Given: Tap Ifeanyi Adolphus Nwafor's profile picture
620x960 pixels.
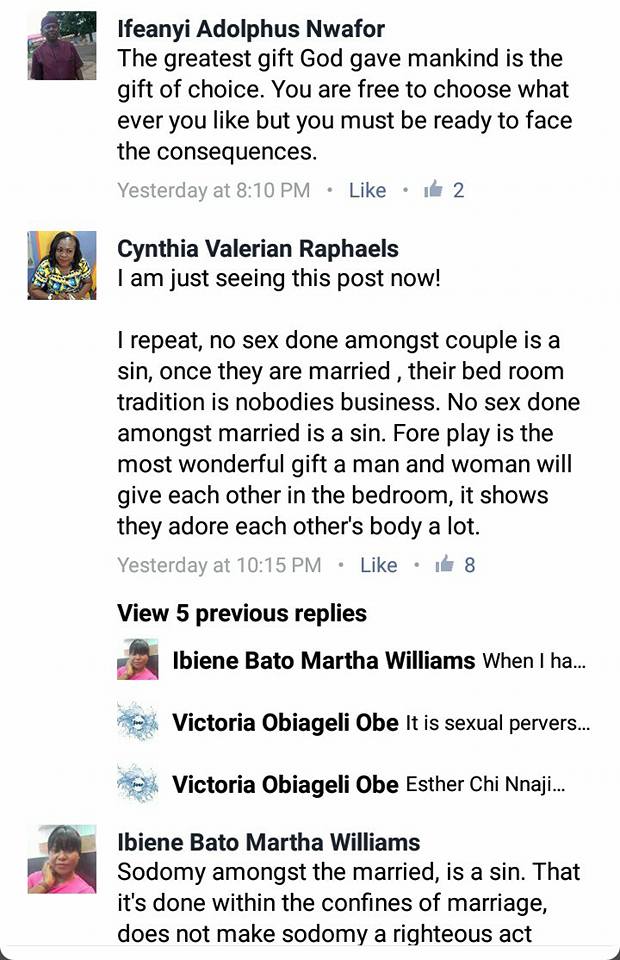Looking at the screenshot, I should coord(62,45).
